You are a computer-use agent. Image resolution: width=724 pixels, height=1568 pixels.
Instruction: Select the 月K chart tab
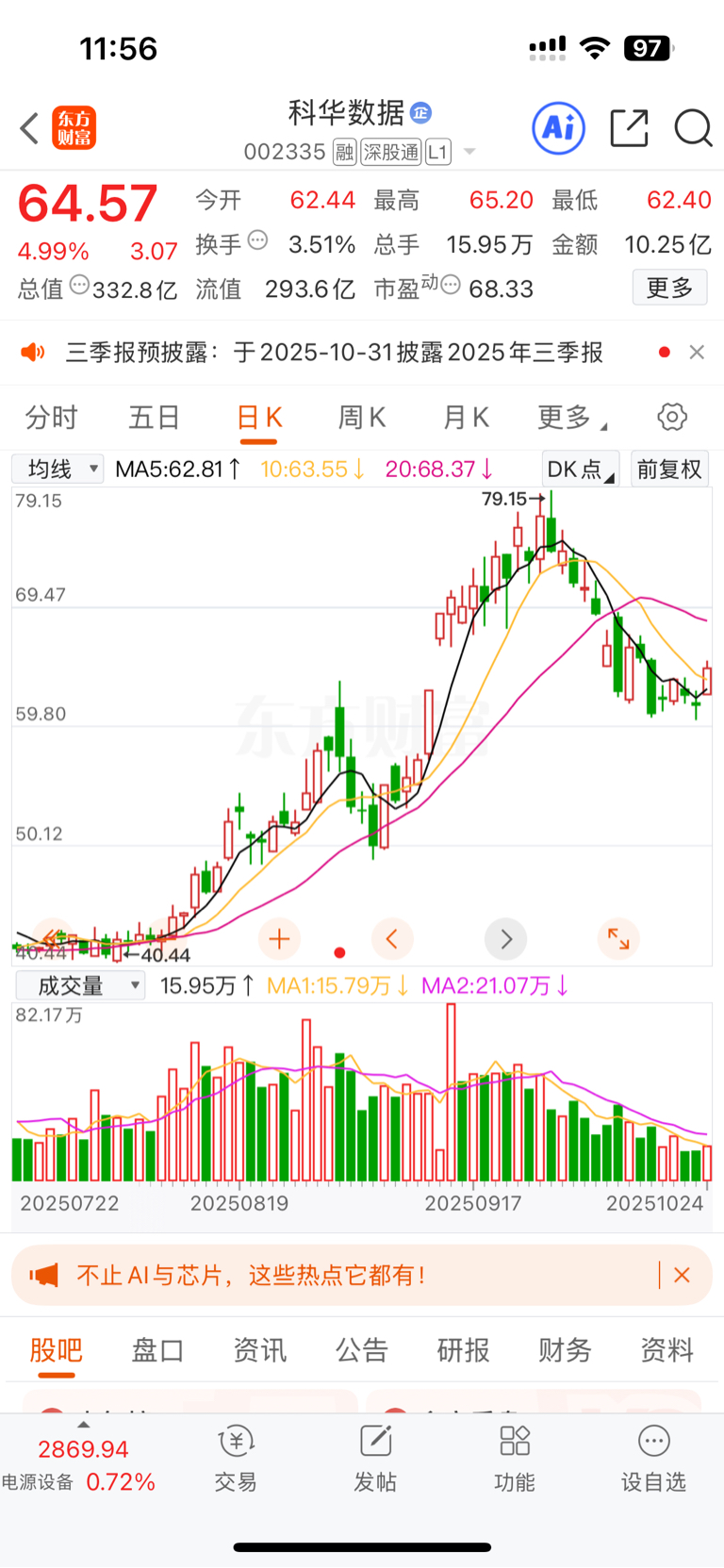[466, 417]
